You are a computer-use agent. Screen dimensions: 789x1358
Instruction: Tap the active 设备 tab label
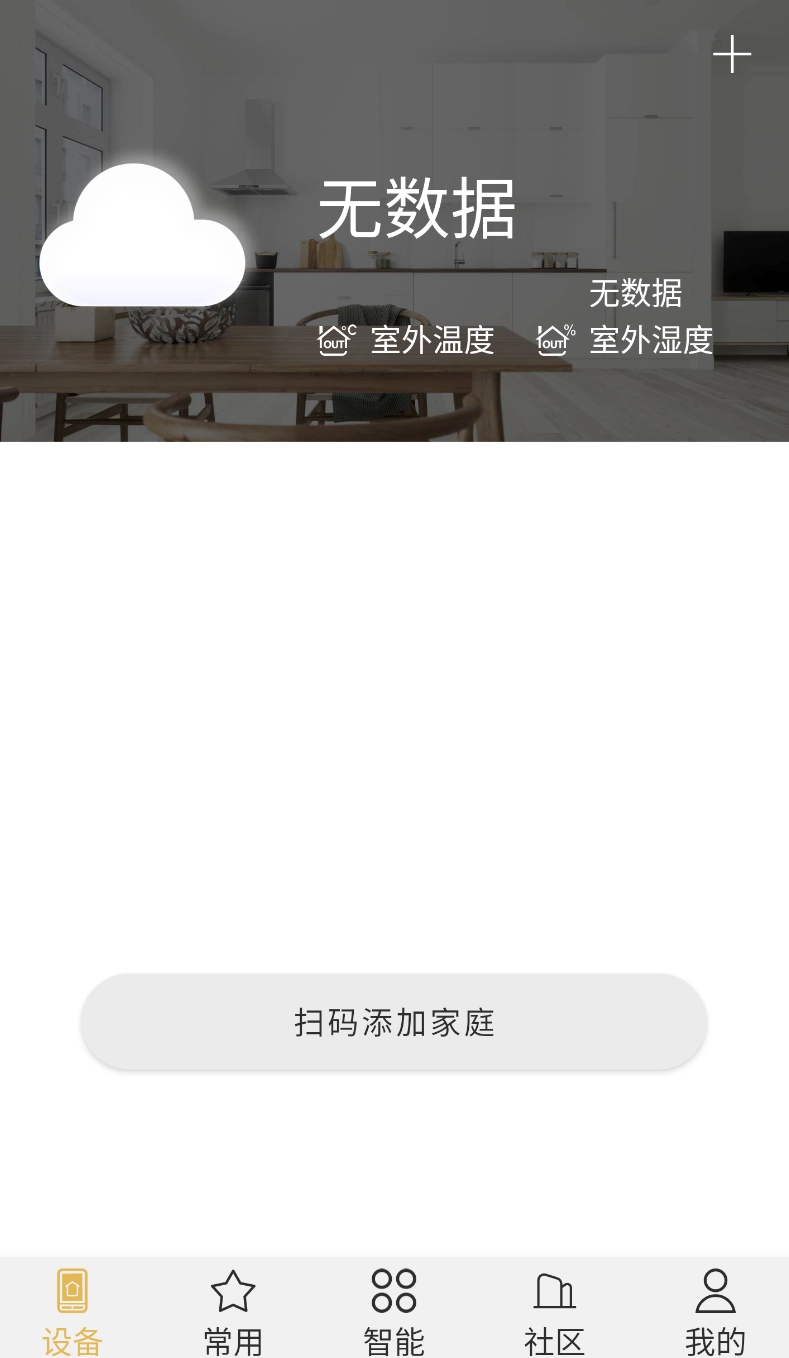pos(72,1343)
